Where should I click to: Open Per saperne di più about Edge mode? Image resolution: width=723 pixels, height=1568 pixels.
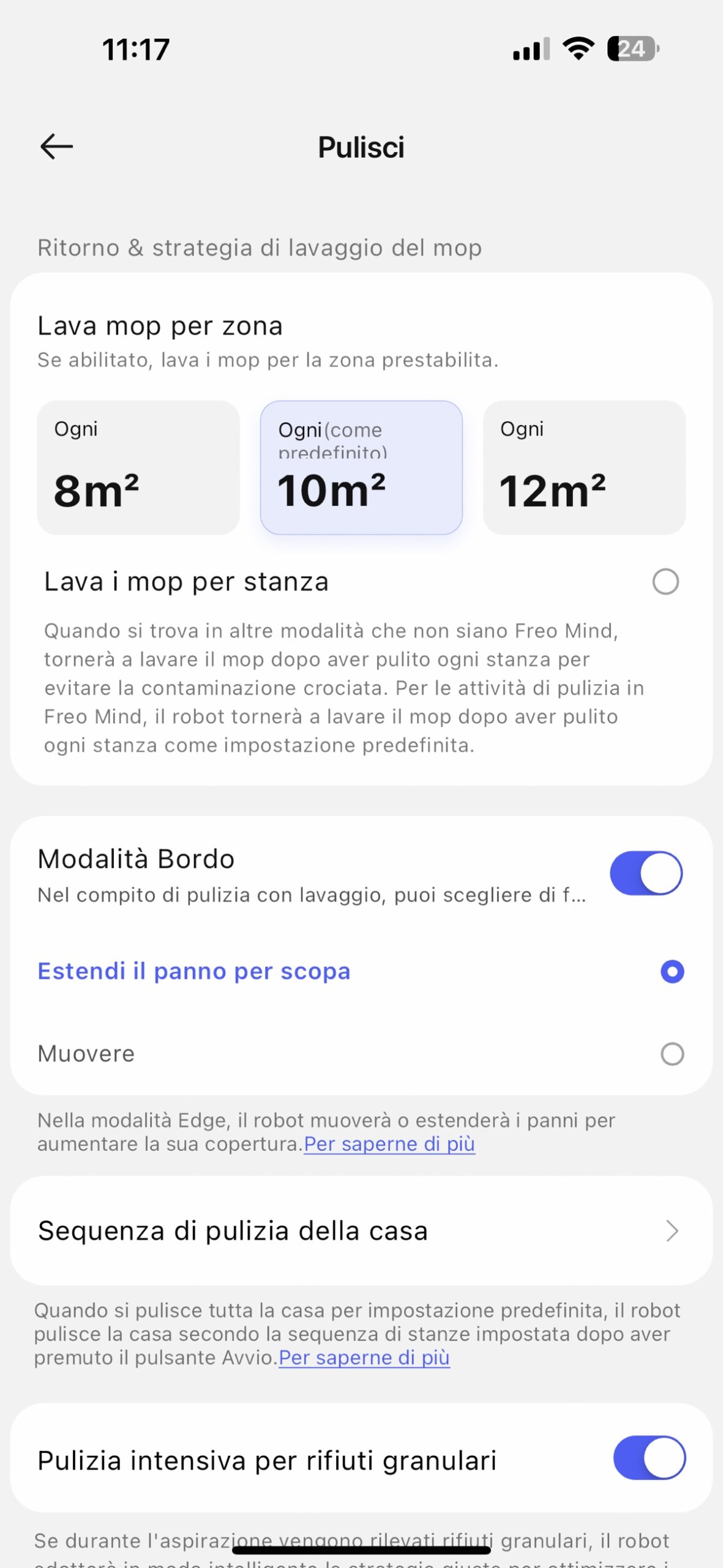pos(389,1144)
